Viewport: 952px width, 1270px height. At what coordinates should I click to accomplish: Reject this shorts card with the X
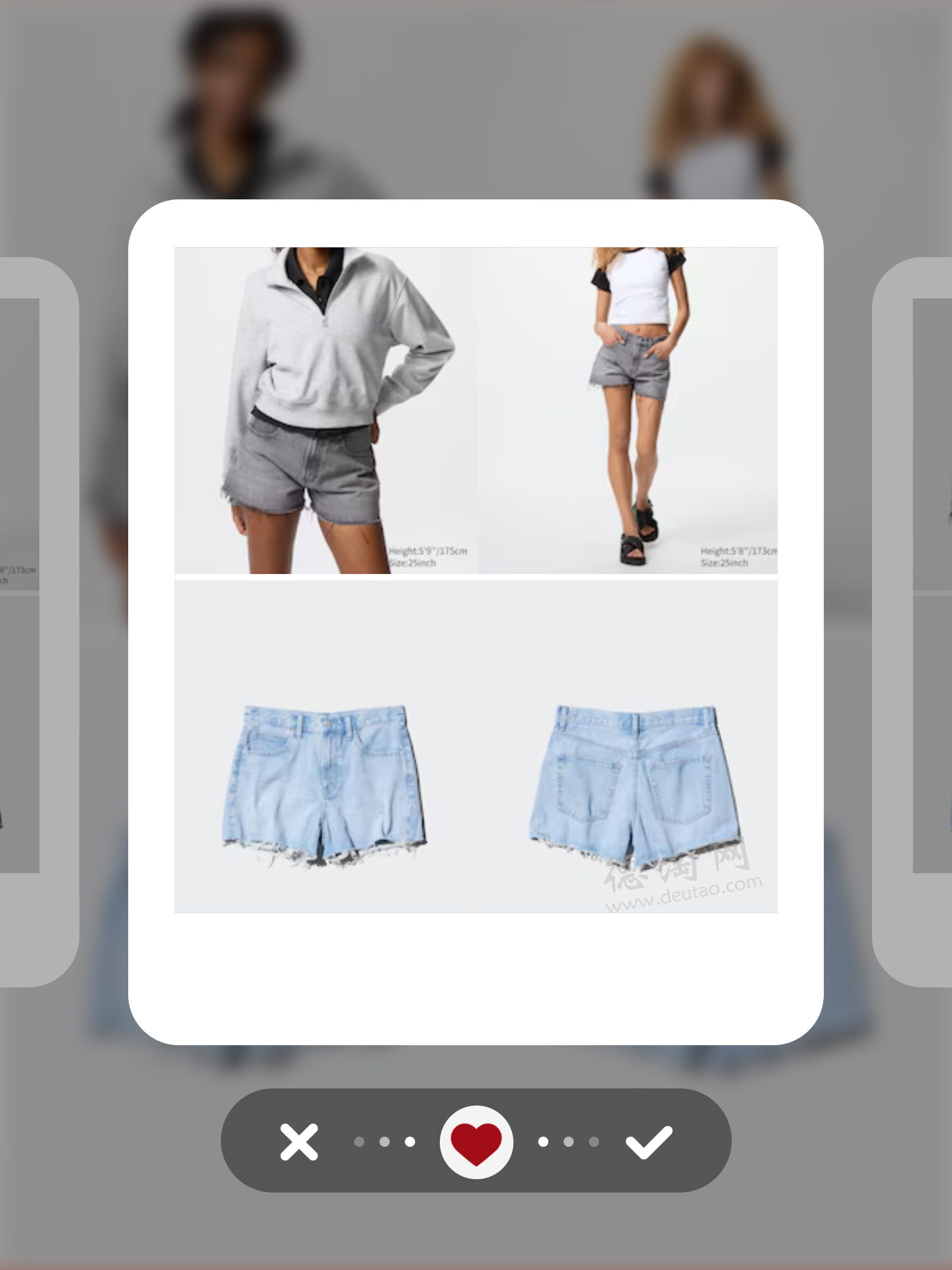pos(299,1142)
